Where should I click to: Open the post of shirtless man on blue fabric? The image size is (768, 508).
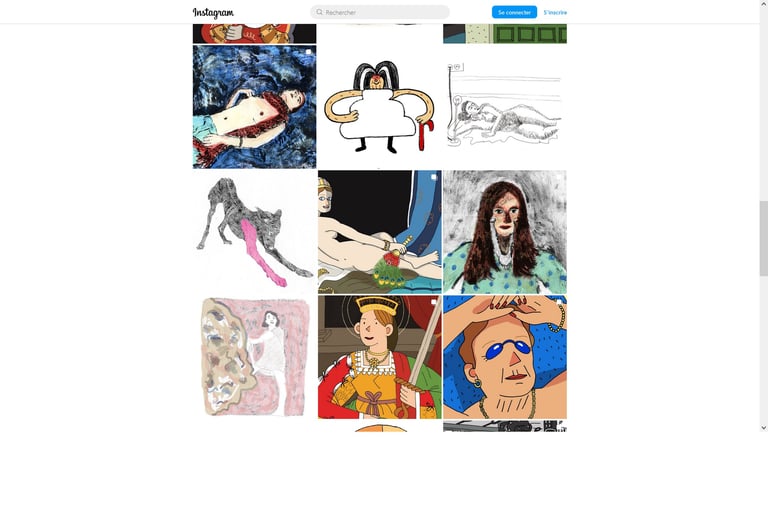(254, 106)
